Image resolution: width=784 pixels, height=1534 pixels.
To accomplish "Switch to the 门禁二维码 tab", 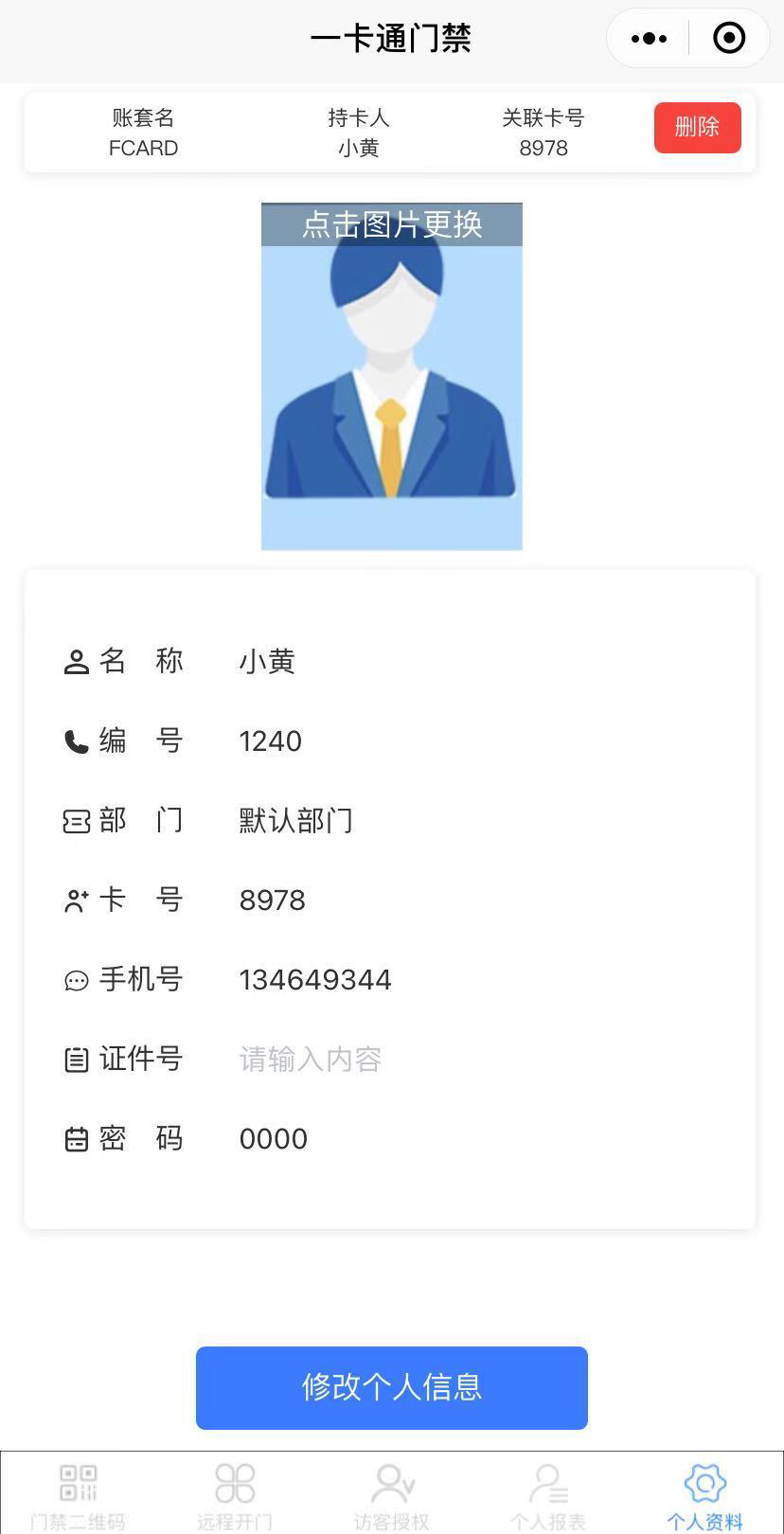I will [78, 1496].
